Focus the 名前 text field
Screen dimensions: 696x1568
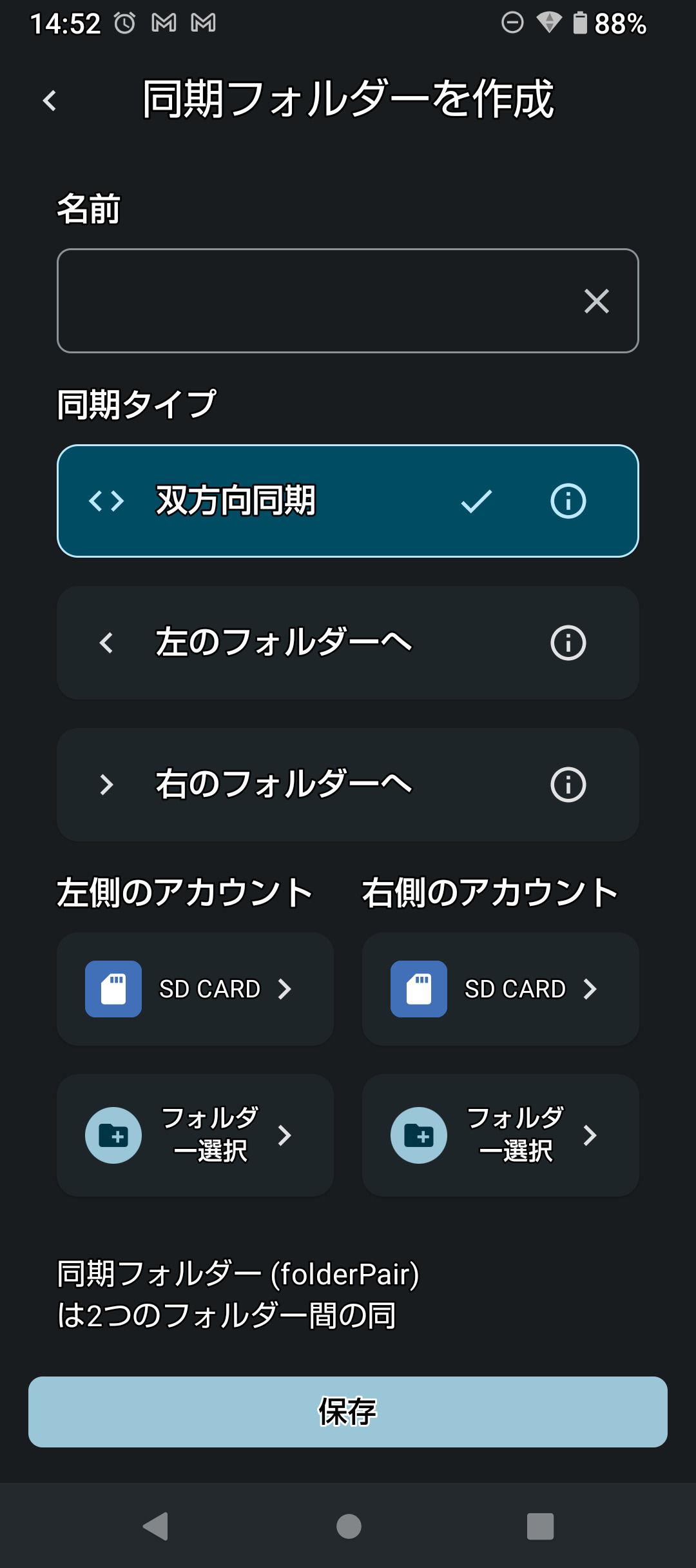pos(309,300)
